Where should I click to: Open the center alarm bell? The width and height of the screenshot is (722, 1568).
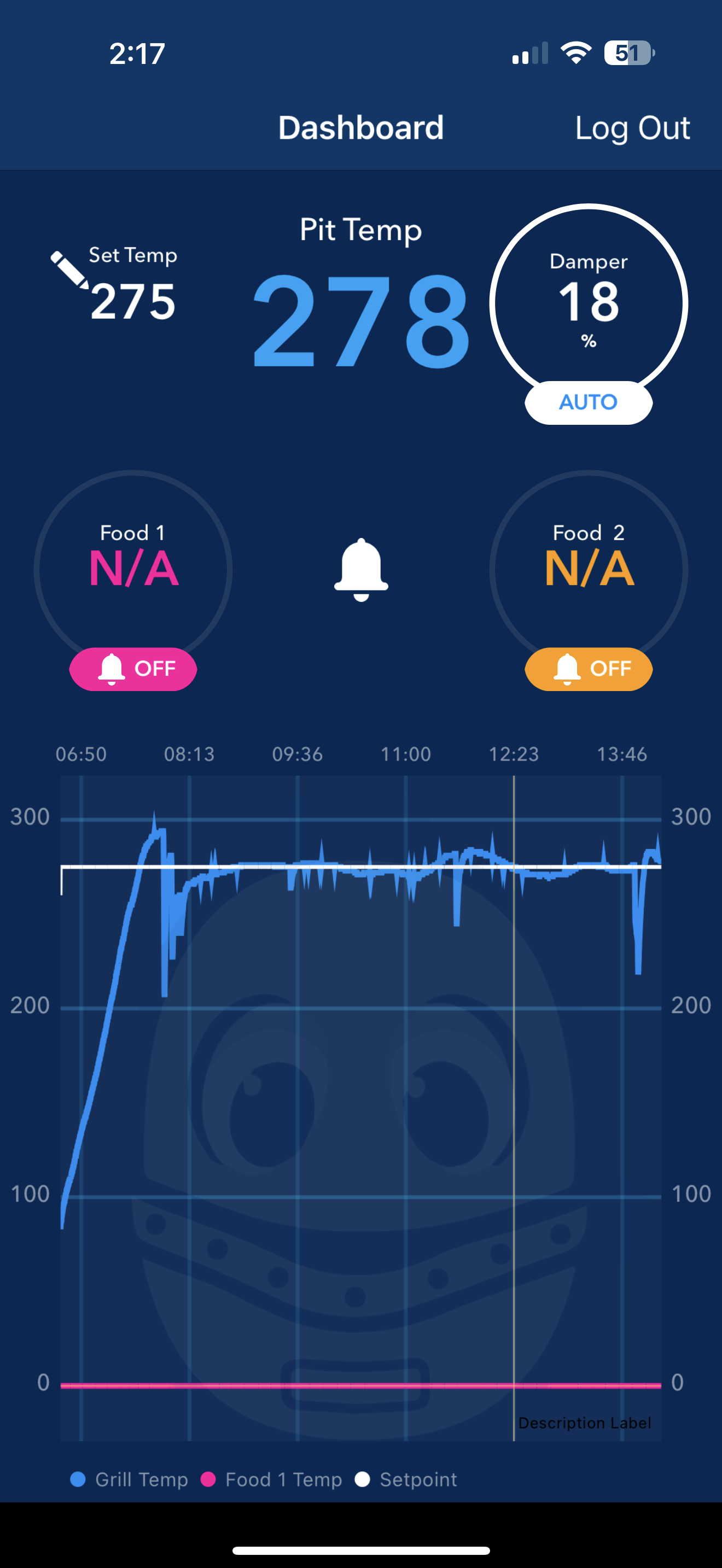tap(361, 570)
